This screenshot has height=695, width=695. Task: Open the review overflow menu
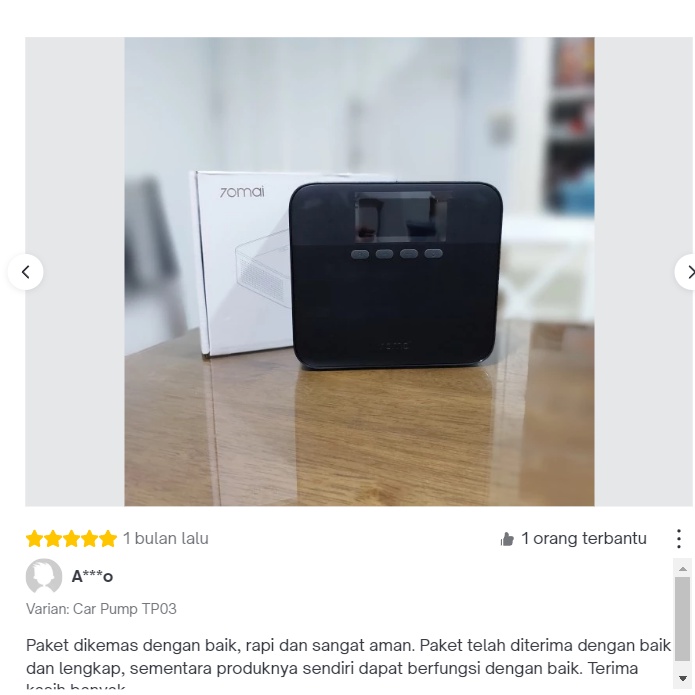point(679,539)
